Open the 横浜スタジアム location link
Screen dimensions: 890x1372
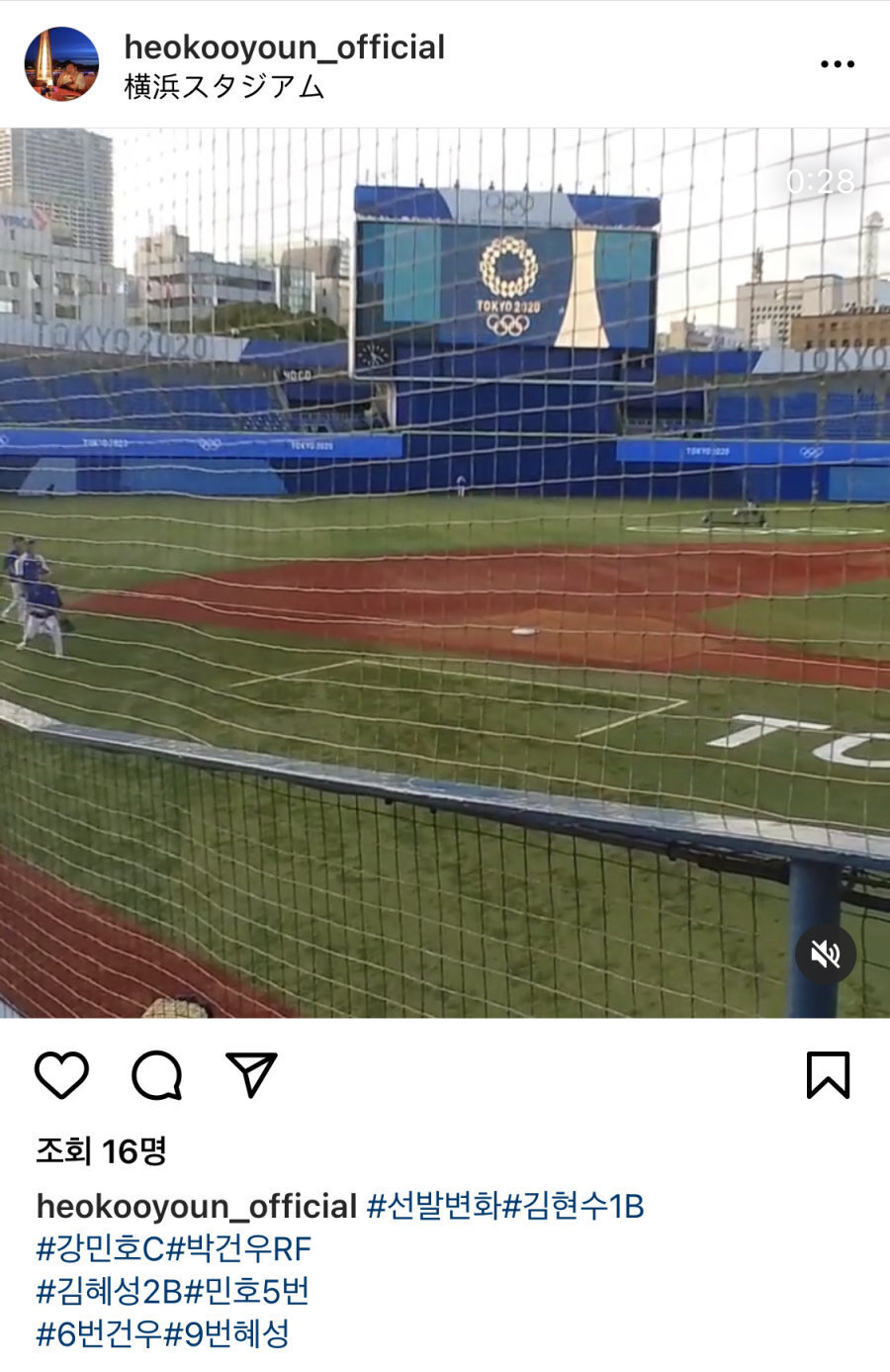click(x=224, y=87)
